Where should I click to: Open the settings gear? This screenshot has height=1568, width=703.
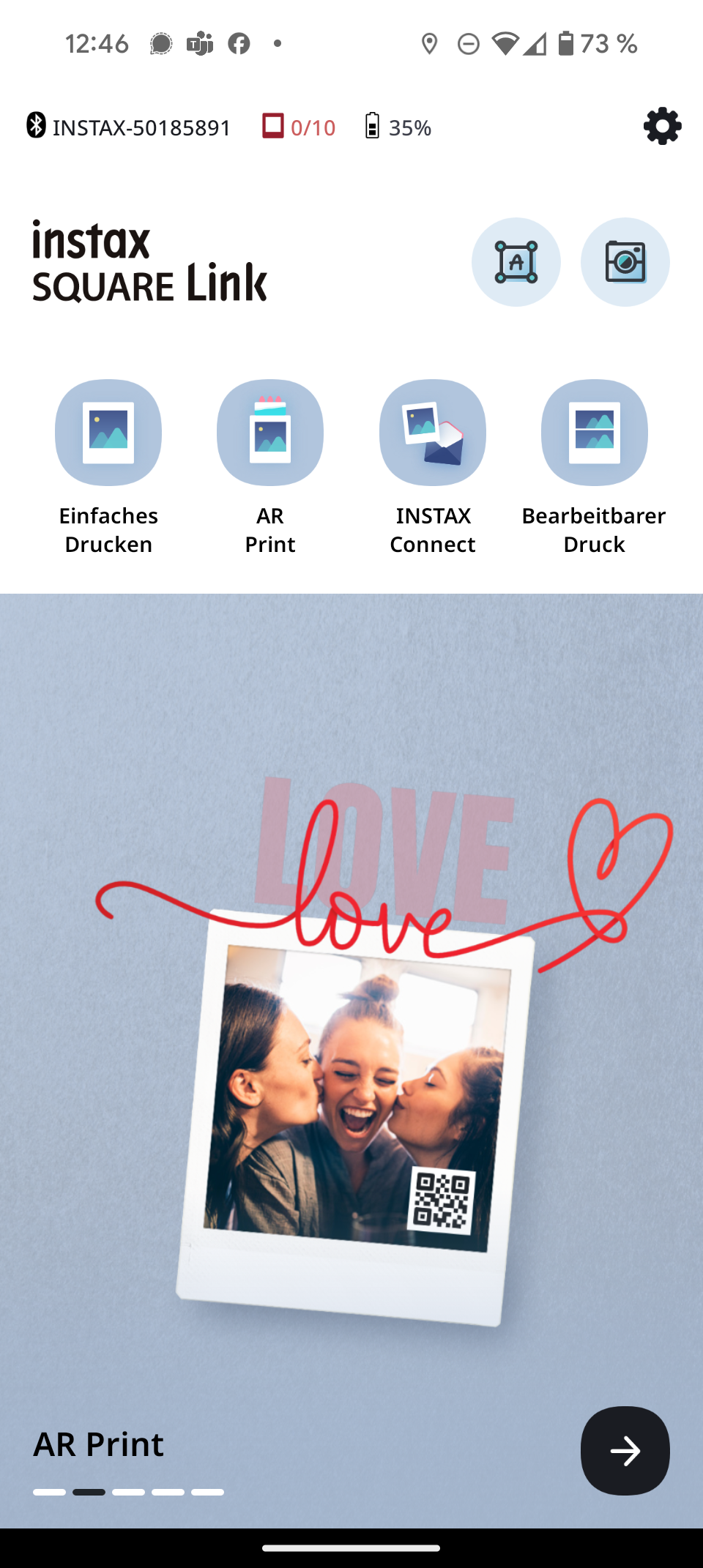click(662, 127)
